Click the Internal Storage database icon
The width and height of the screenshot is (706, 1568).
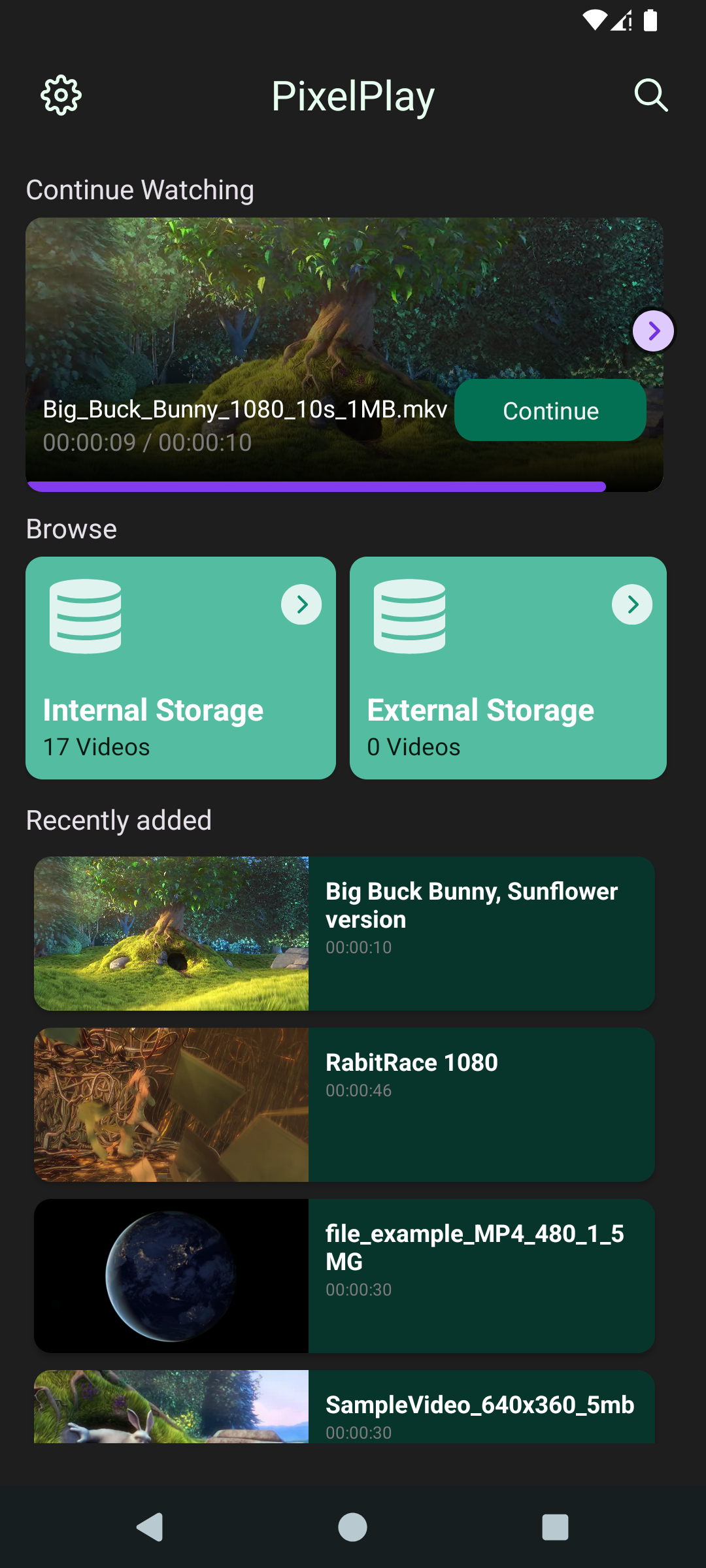[86, 614]
